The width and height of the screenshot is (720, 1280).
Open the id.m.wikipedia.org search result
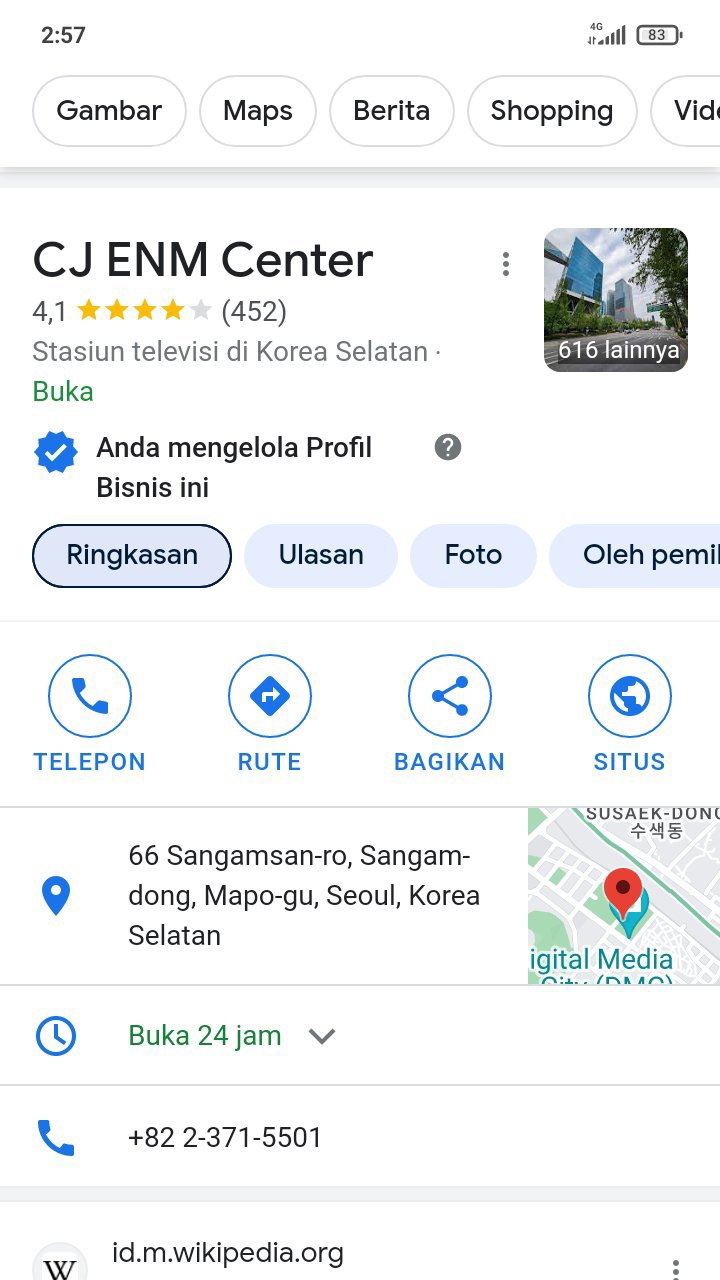[228, 1254]
